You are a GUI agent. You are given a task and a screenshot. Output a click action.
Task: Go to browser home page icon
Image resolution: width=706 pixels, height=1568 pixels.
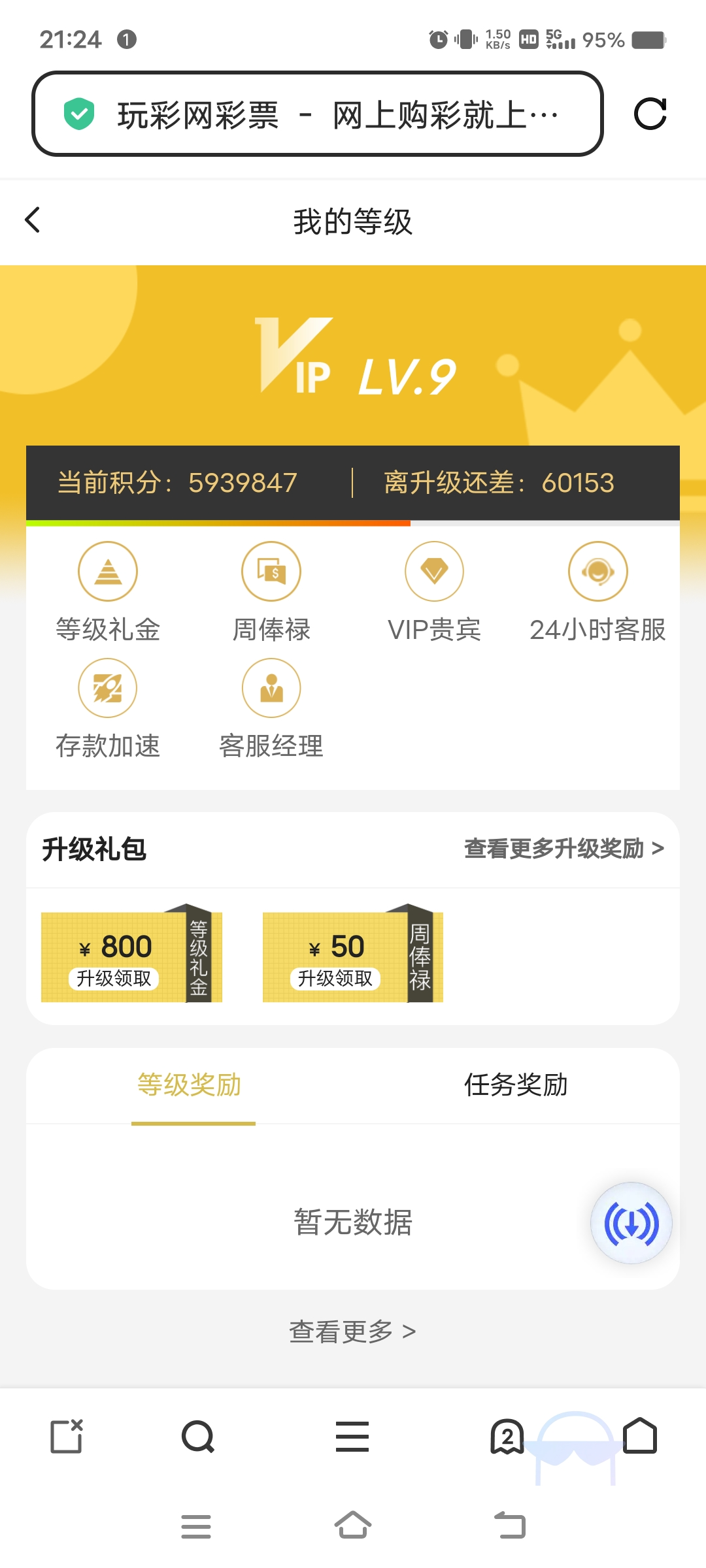(x=640, y=1435)
